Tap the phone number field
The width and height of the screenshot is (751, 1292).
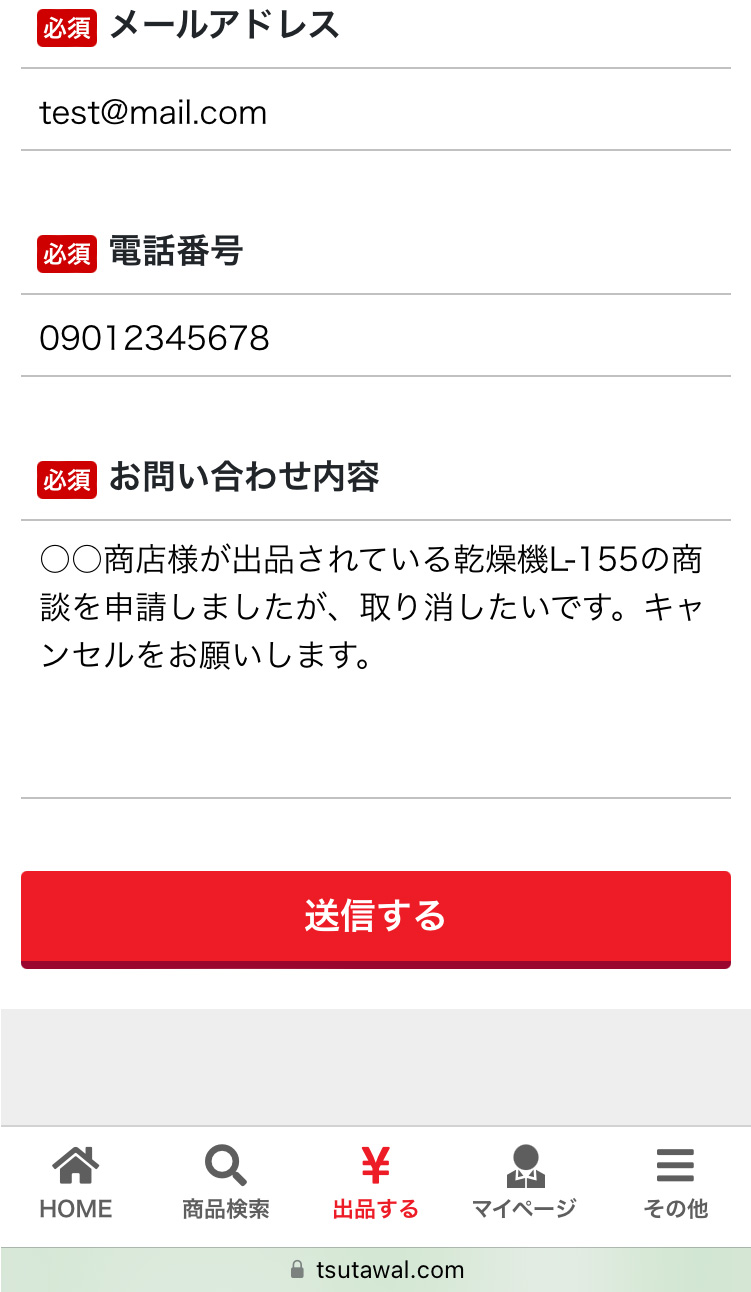tap(375, 338)
